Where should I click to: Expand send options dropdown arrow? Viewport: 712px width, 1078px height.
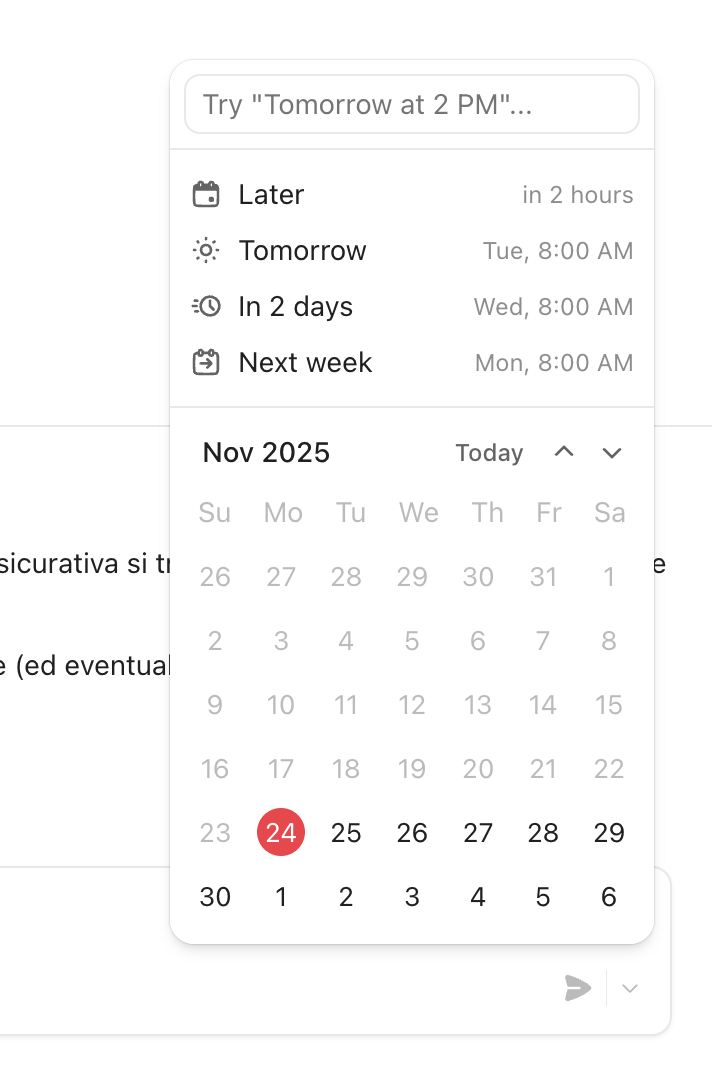(630, 989)
